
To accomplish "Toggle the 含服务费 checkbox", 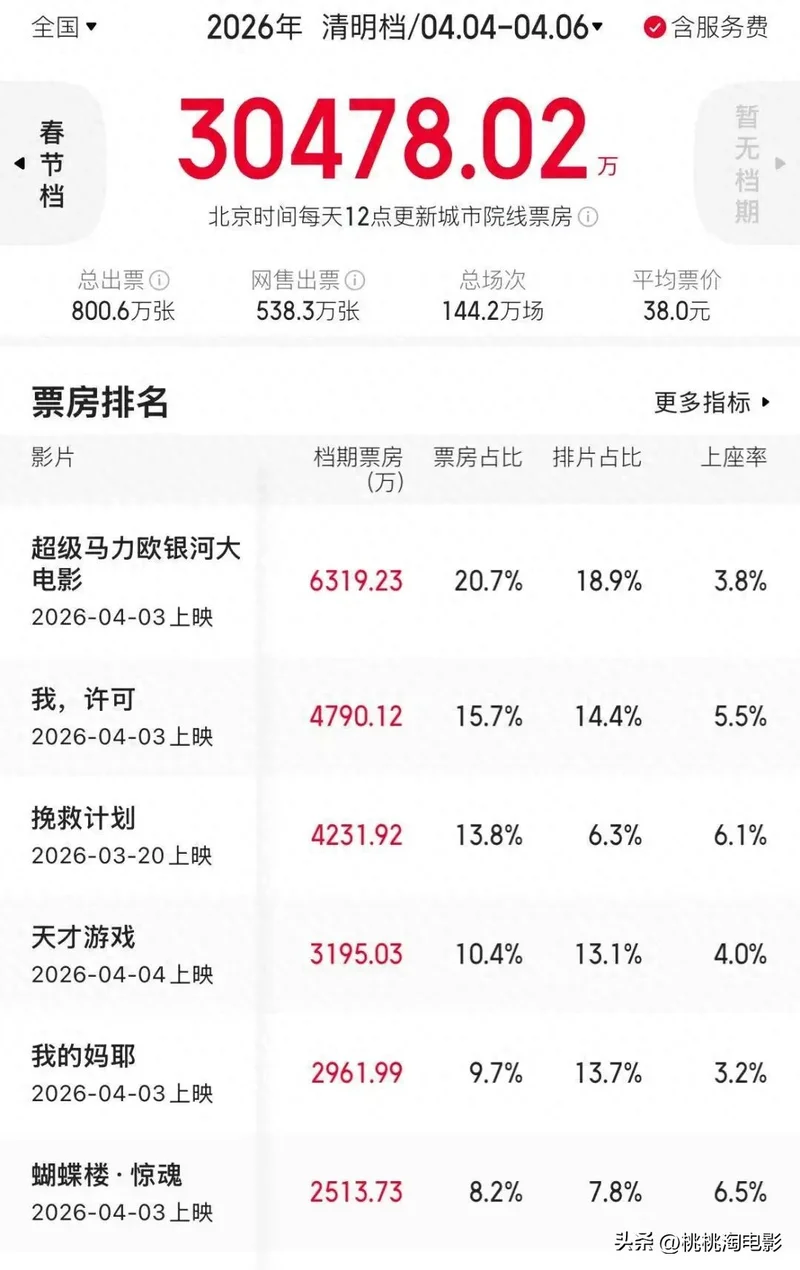I will coord(655,27).
